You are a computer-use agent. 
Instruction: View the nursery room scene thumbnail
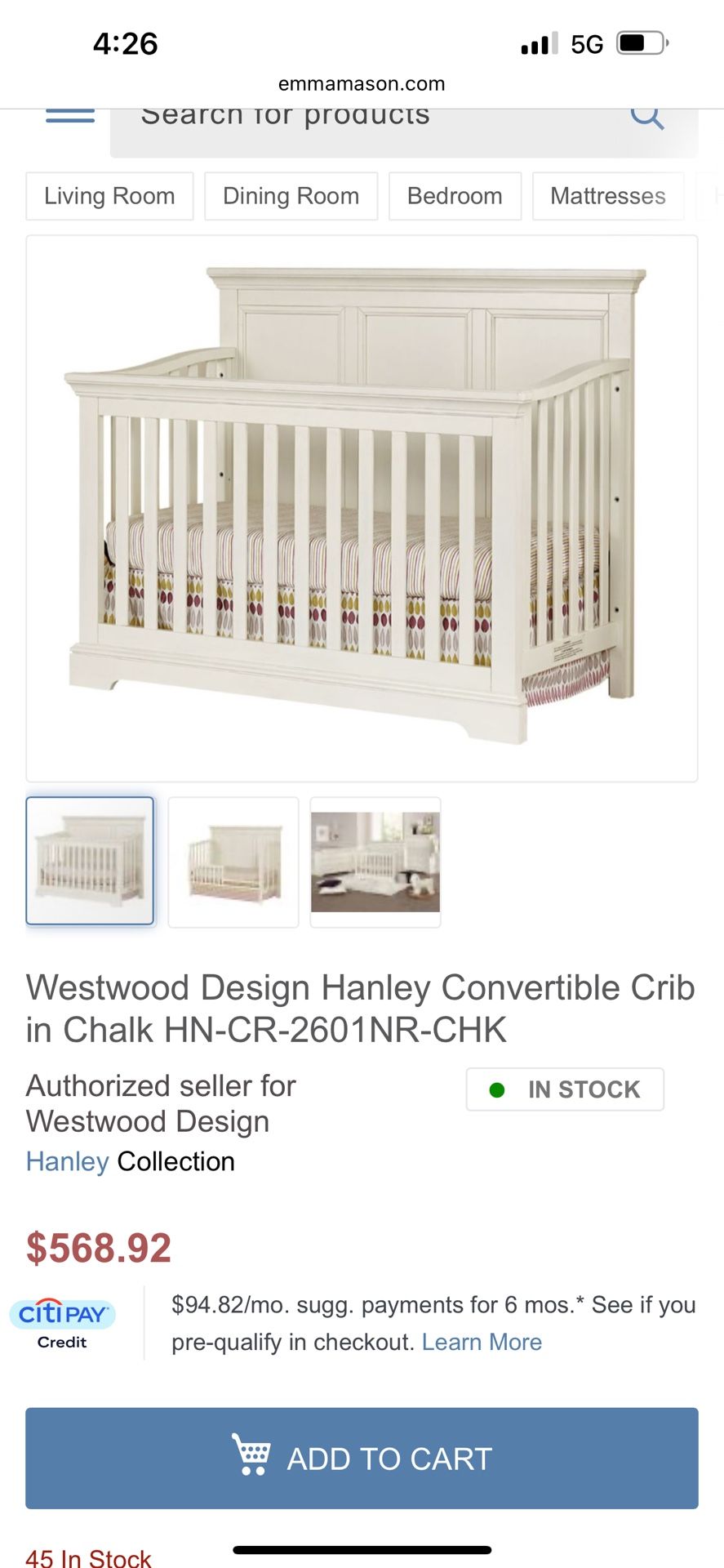tap(375, 862)
